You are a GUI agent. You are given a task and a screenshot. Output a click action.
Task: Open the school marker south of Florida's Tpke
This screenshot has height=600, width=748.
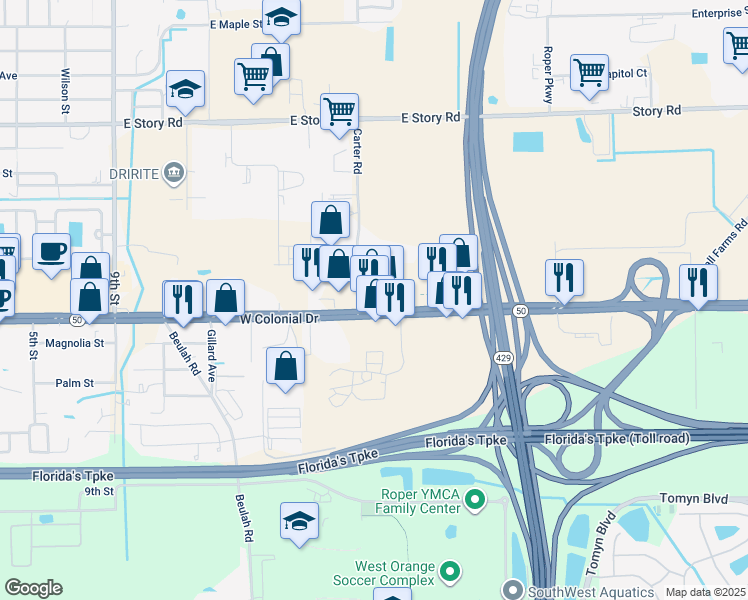[299, 523]
